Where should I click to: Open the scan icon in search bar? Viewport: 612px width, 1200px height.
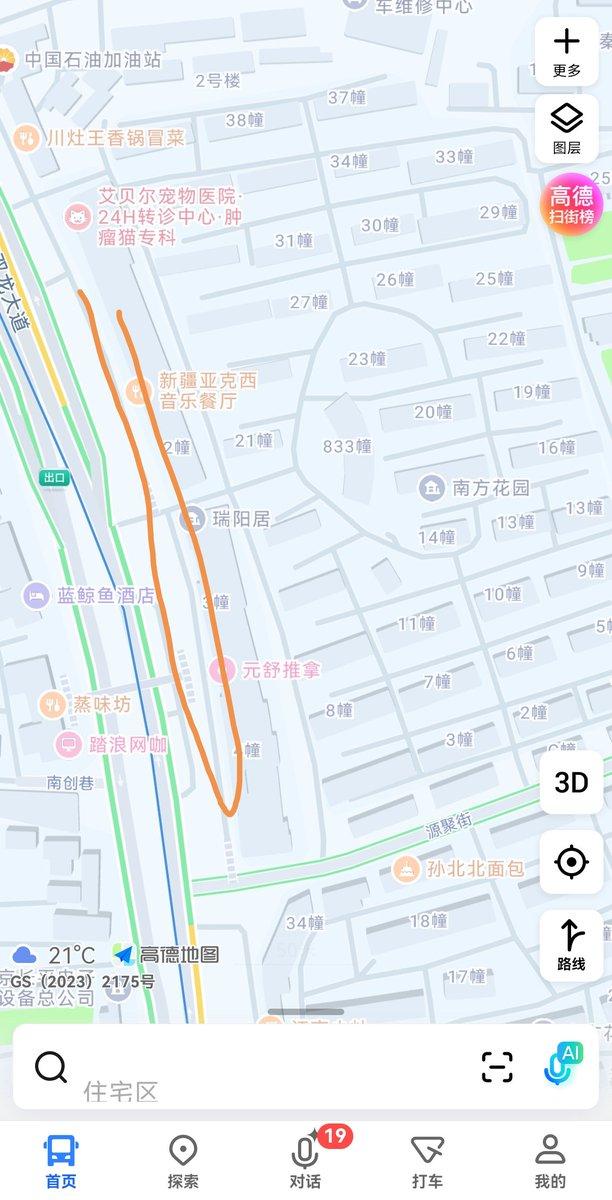click(497, 1068)
